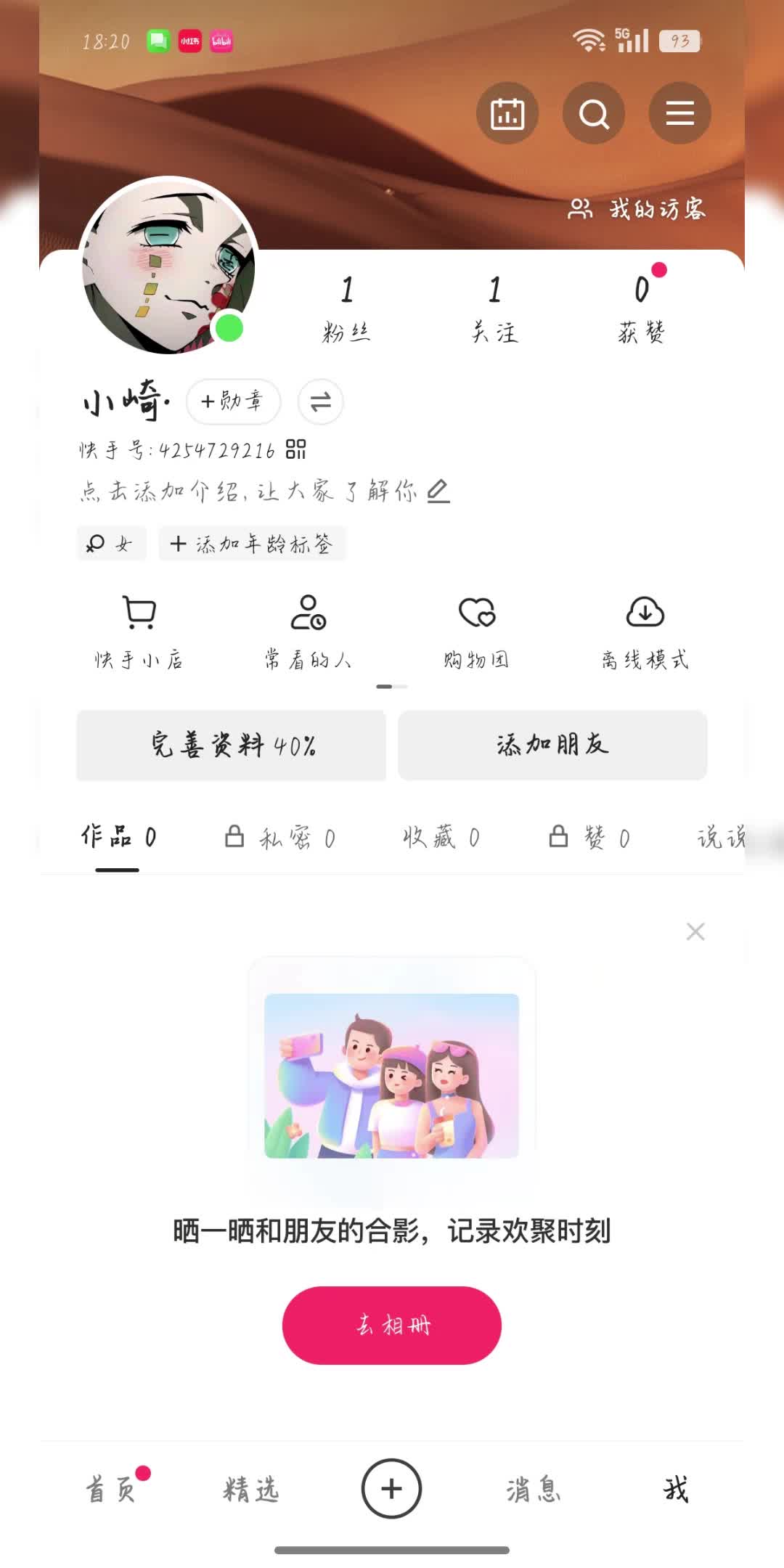Tap the profile avatar picture
The image size is (784, 1568).
168,266
